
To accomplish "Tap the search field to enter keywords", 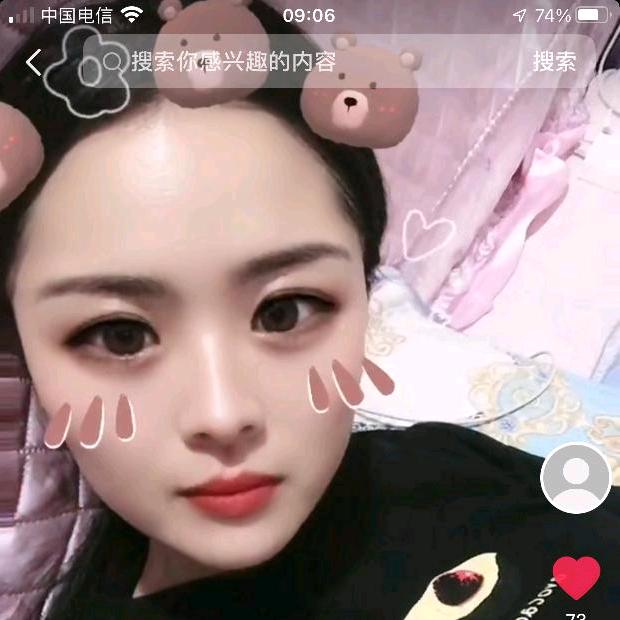I will click(300, 62).
